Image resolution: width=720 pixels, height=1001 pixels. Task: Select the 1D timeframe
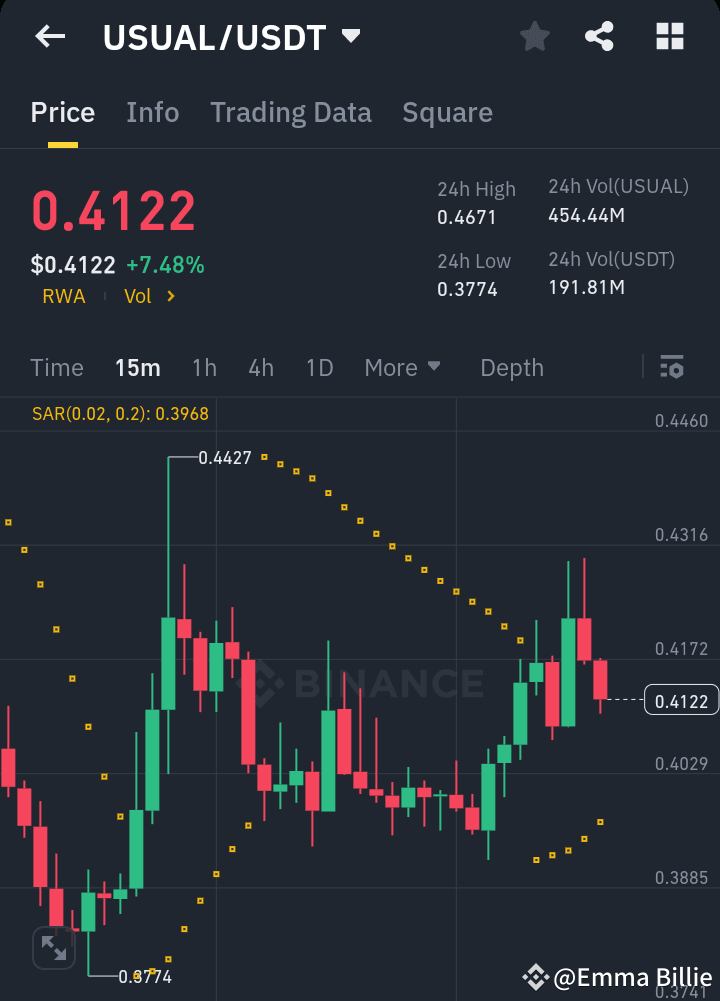(319, 367)
